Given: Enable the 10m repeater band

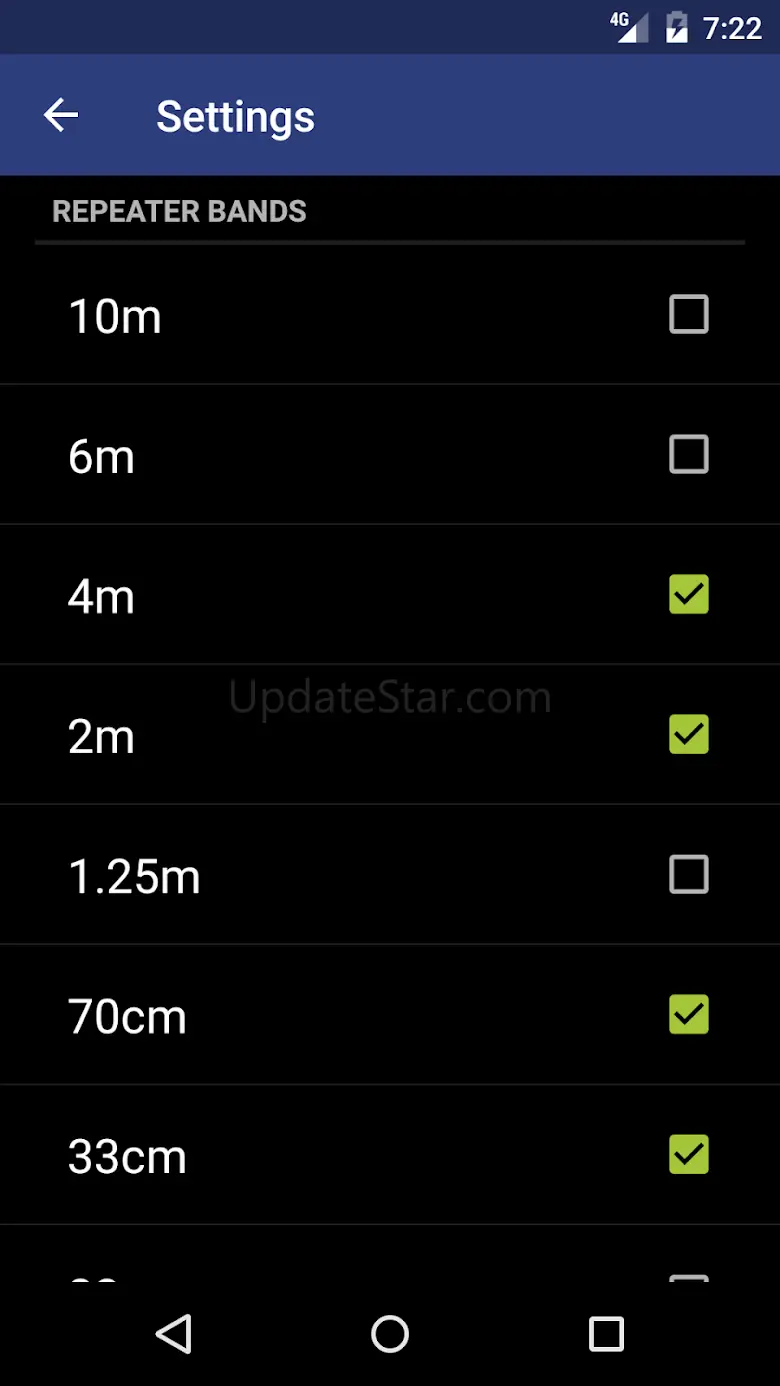Looking at the screenshot, I should 688,314.
